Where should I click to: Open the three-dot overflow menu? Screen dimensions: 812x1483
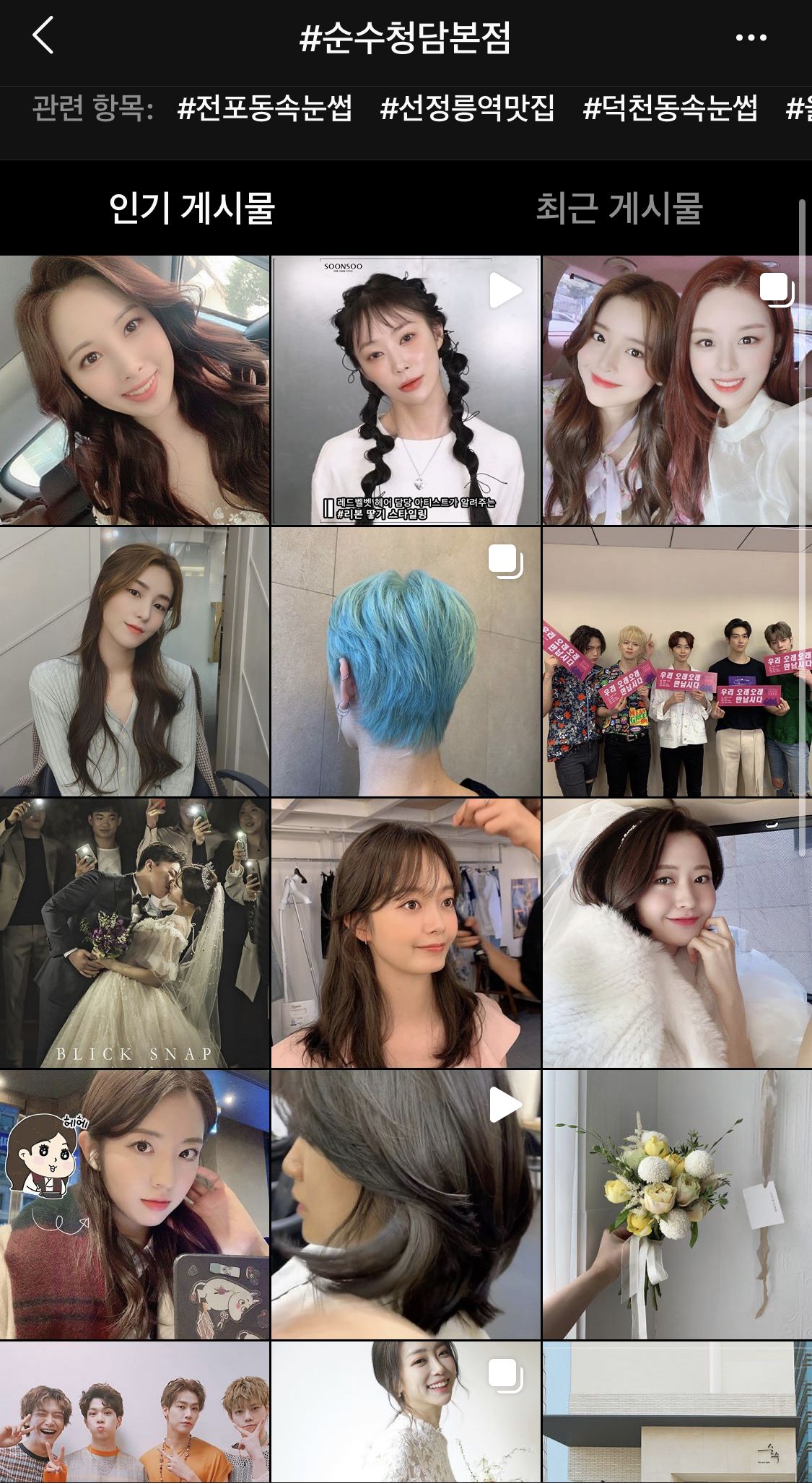[751, 38]
